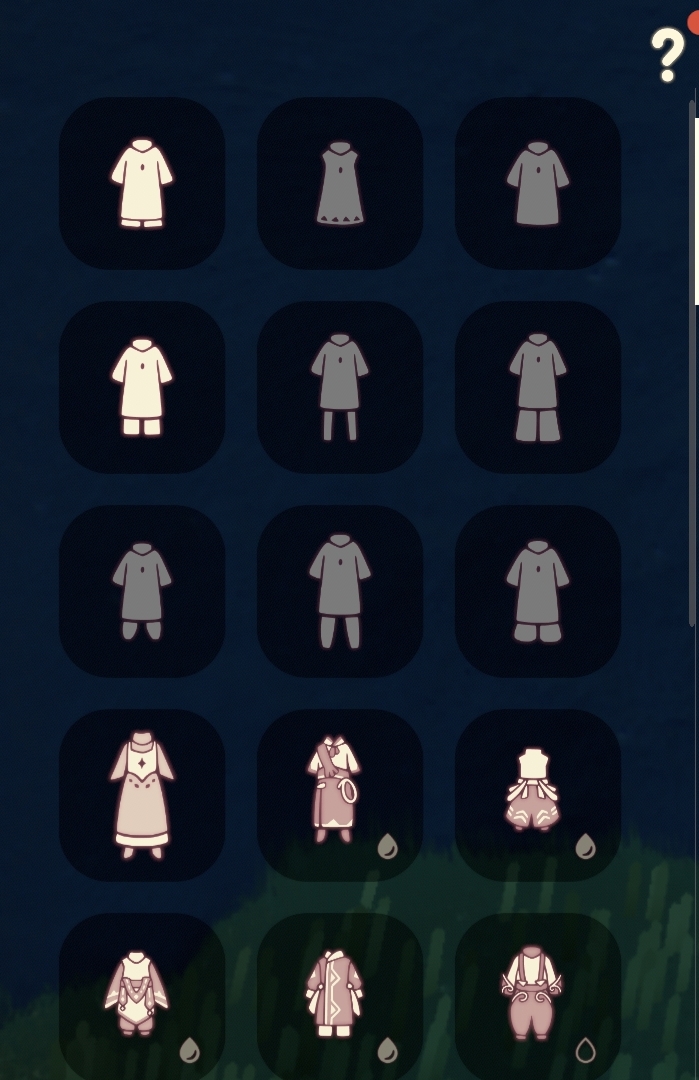Select the outfit with suspenders and swirl pants
The width and height of the screenshot is (699, 1080).
point(538,996)
